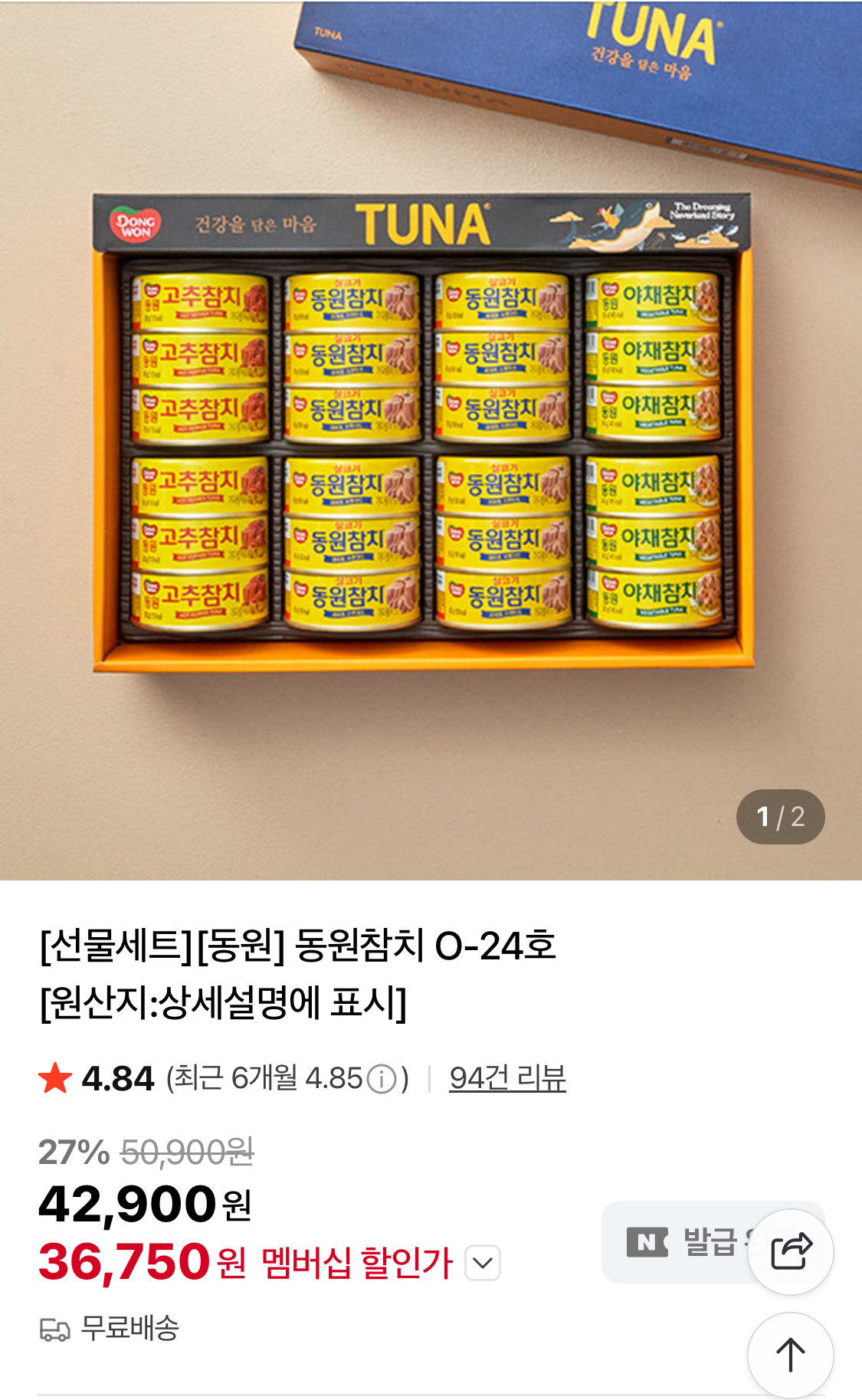Open the 94건 리뷰 reviews link

pyautogui.click(x=507, y=1078)
